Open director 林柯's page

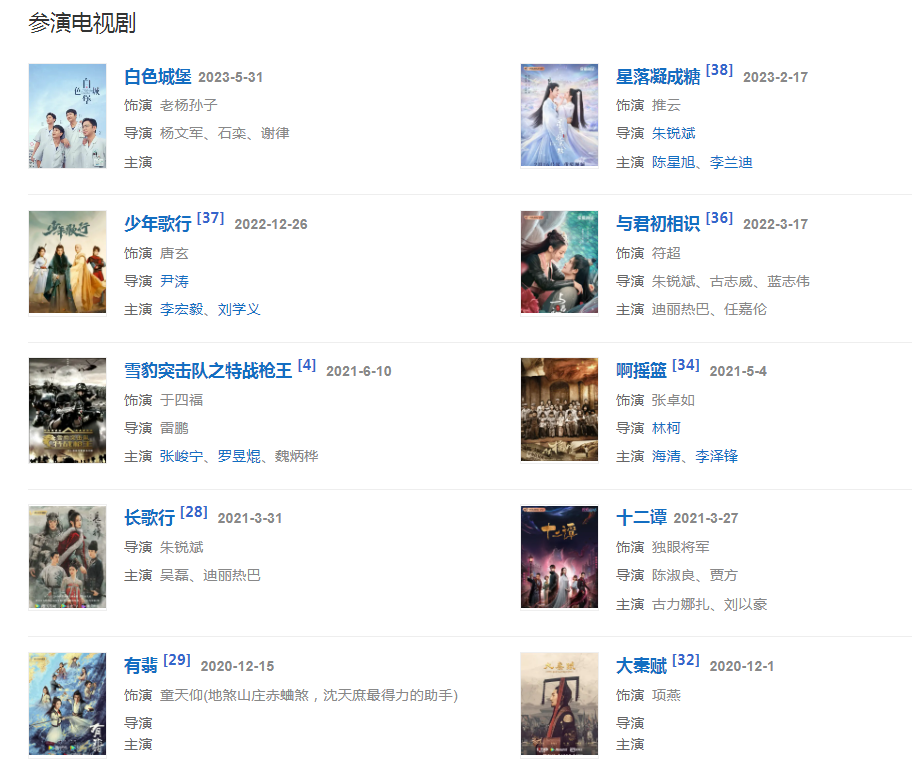click(x=666, y=427)
